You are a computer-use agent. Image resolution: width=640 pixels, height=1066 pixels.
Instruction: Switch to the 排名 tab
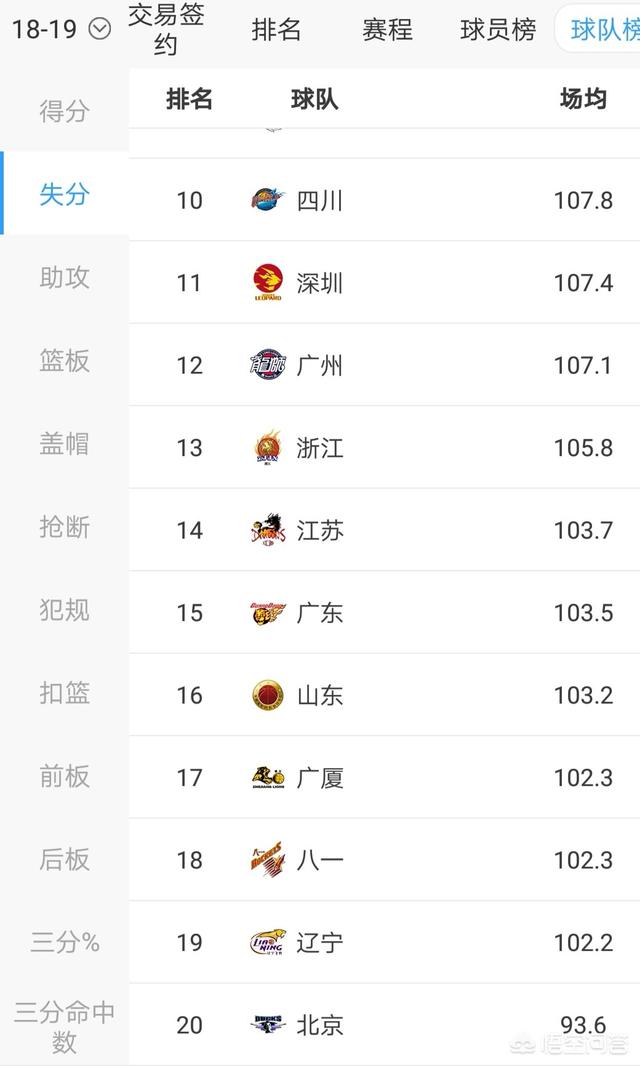pos(276,30)
